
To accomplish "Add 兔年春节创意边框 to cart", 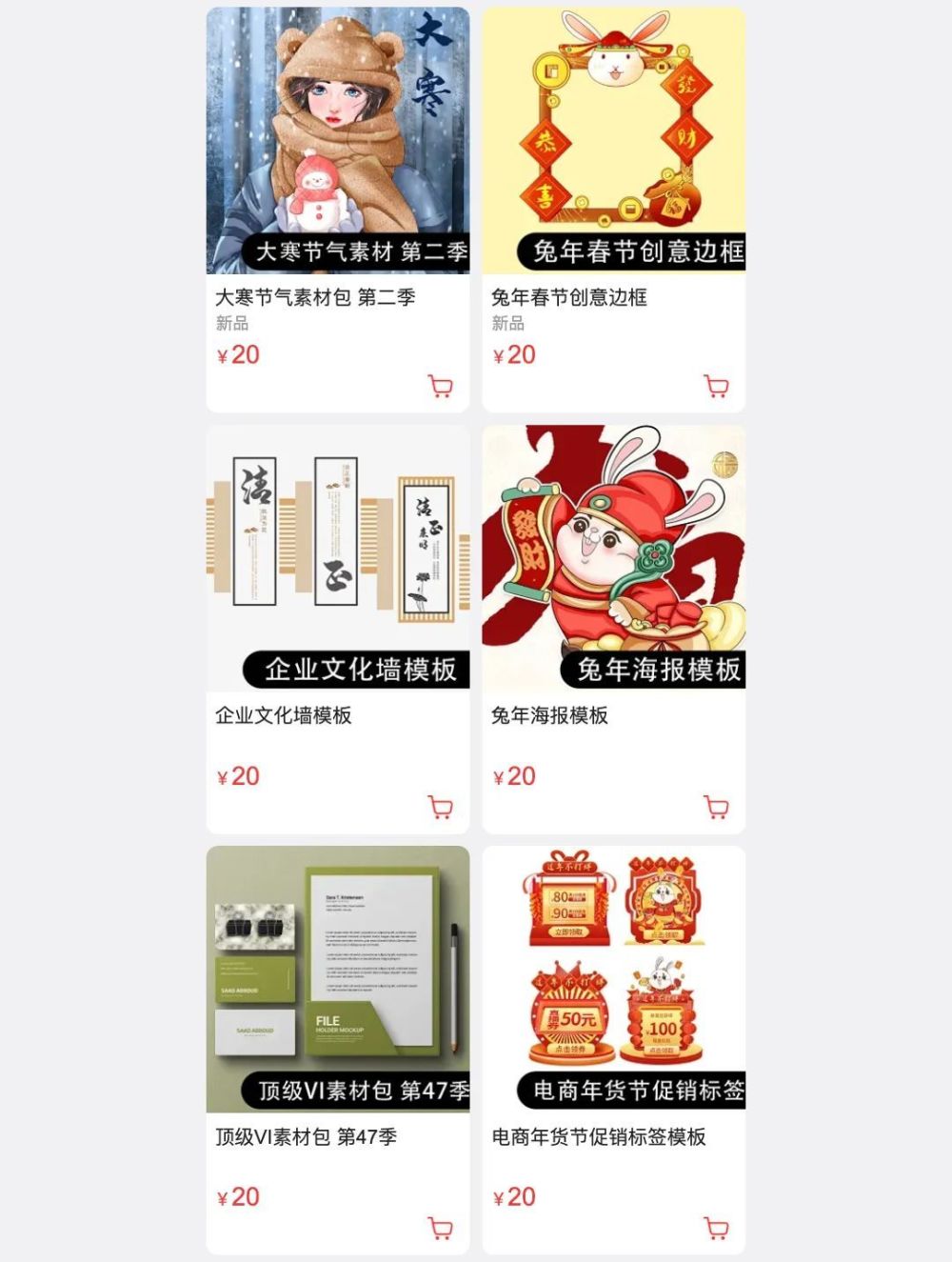I will [x=717, y=387].
